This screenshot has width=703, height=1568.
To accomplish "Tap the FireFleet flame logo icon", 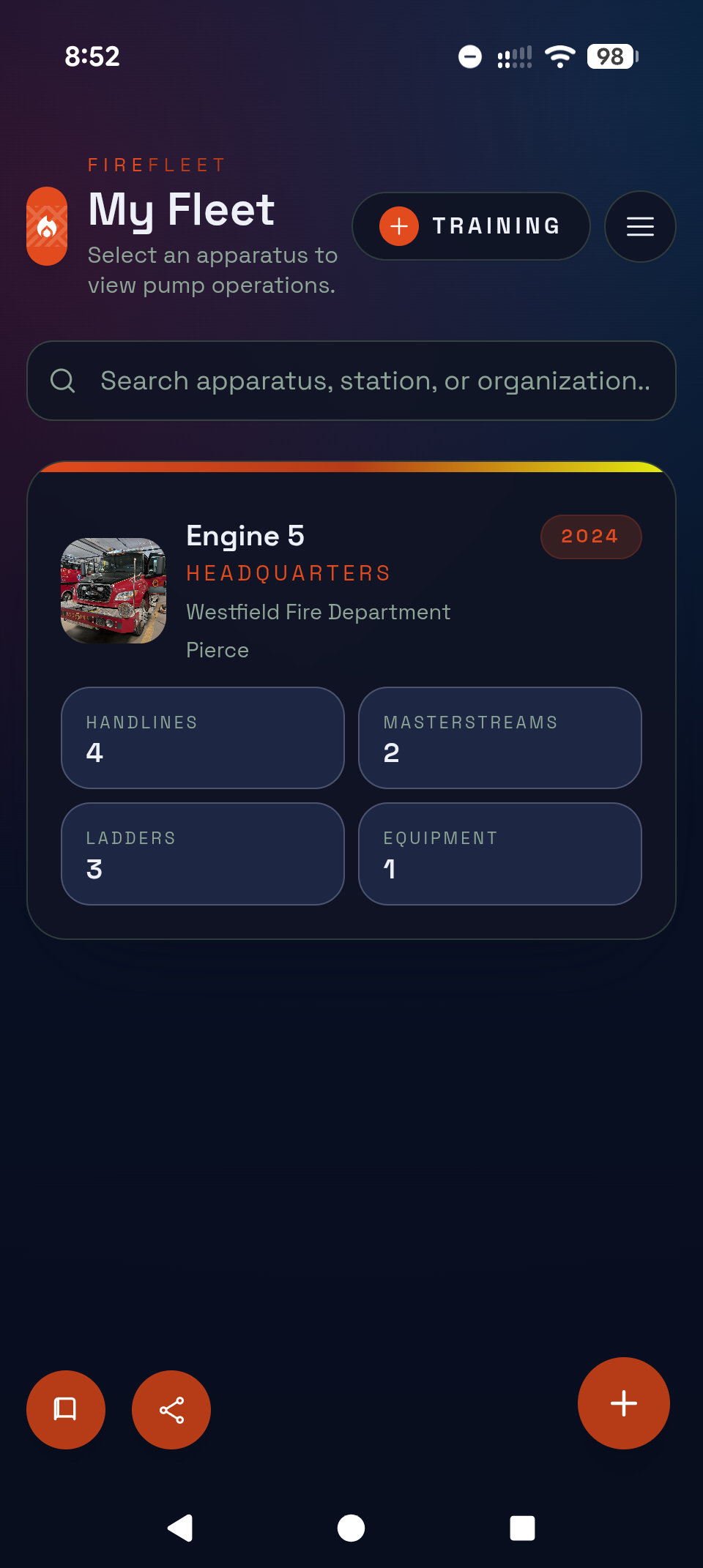I will 46,226.
